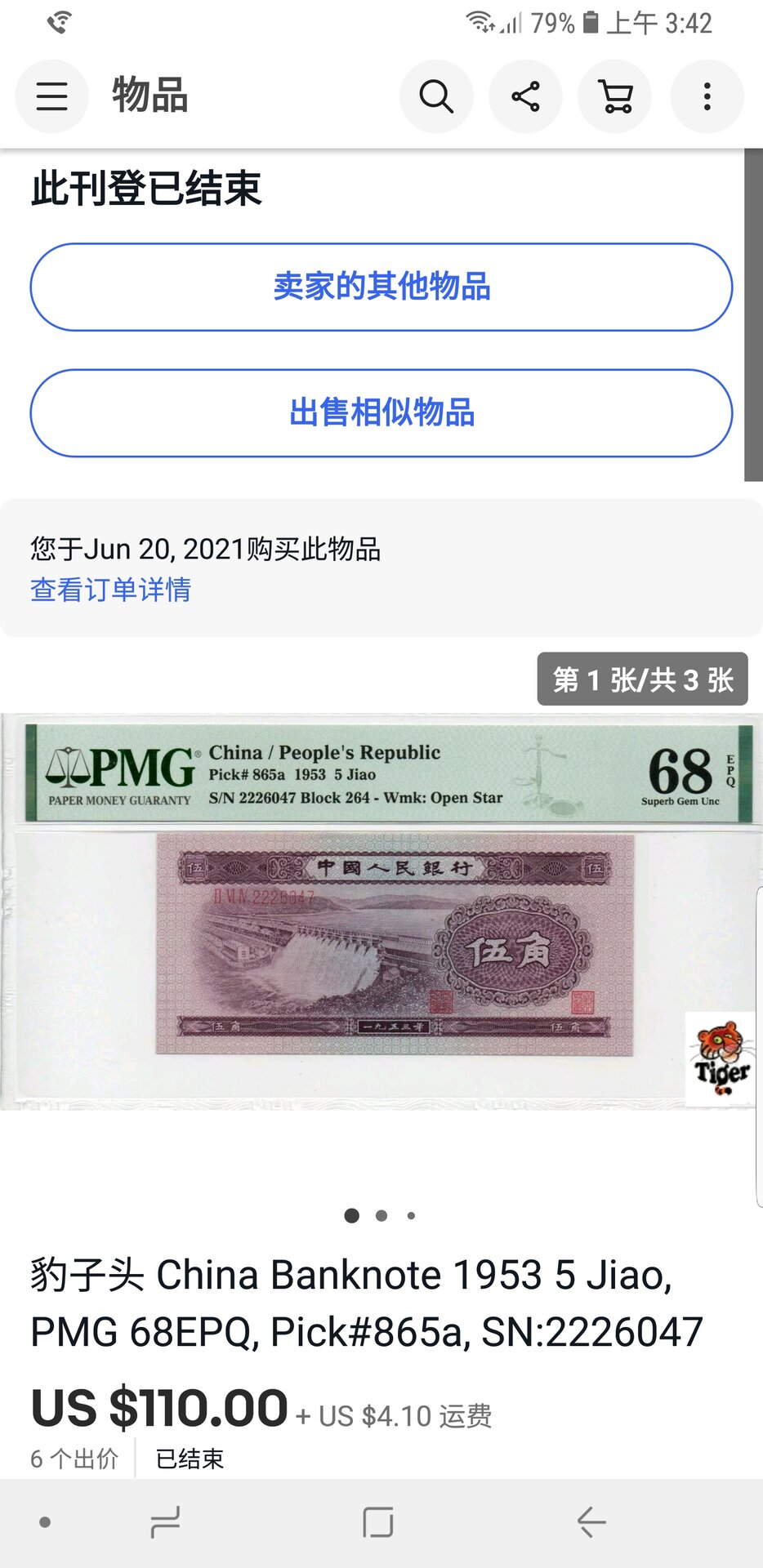Open the three-dot overflow menu
This screenshot has height=1568, width=763.
[707, 96]
